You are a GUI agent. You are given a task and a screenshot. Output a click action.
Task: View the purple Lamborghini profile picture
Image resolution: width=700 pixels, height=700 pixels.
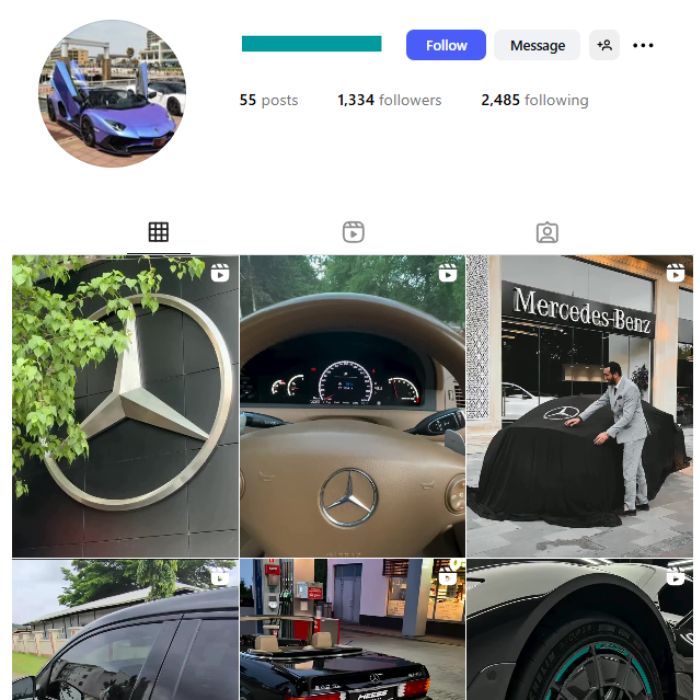112,93
